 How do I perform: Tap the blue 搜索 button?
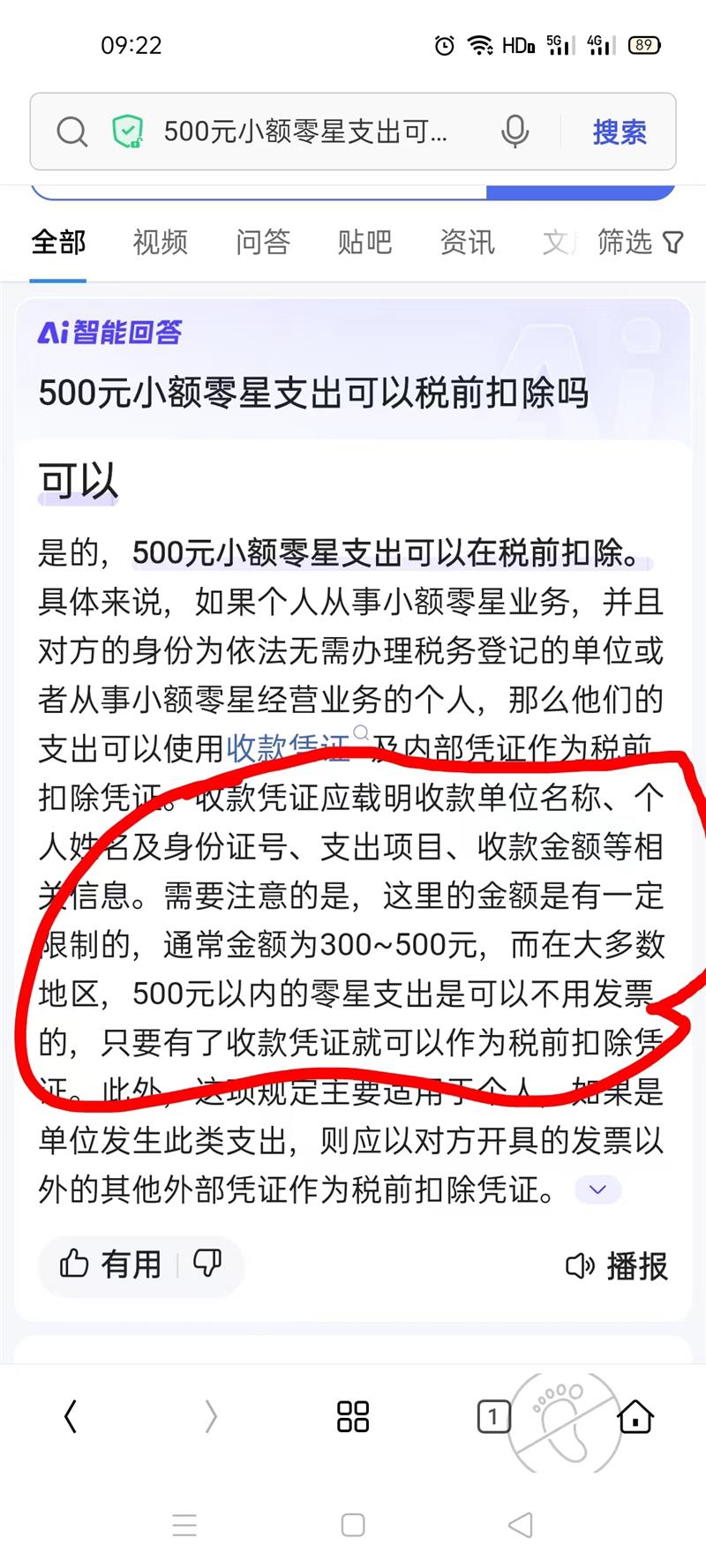click(620, 132)
